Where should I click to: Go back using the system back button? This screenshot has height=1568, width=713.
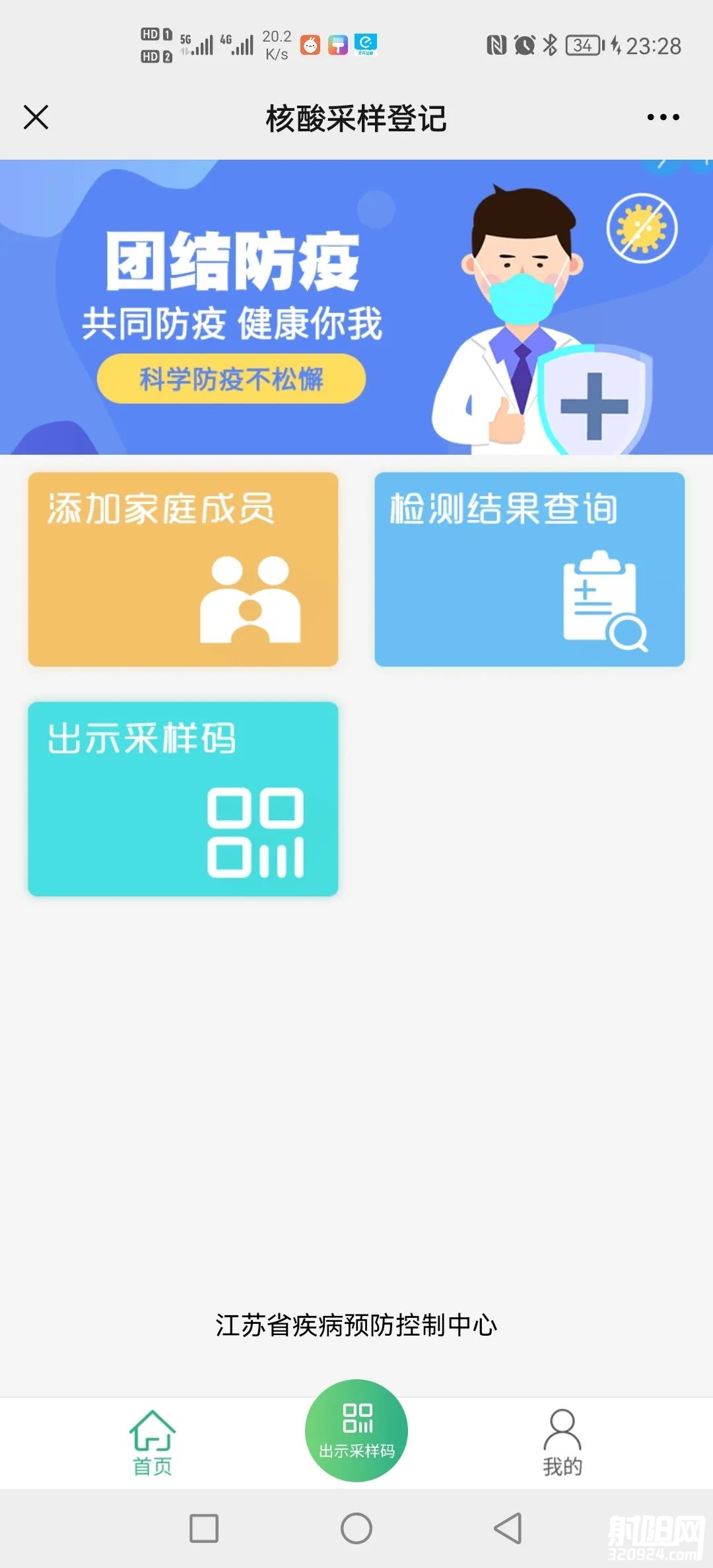click(508, 1528)
